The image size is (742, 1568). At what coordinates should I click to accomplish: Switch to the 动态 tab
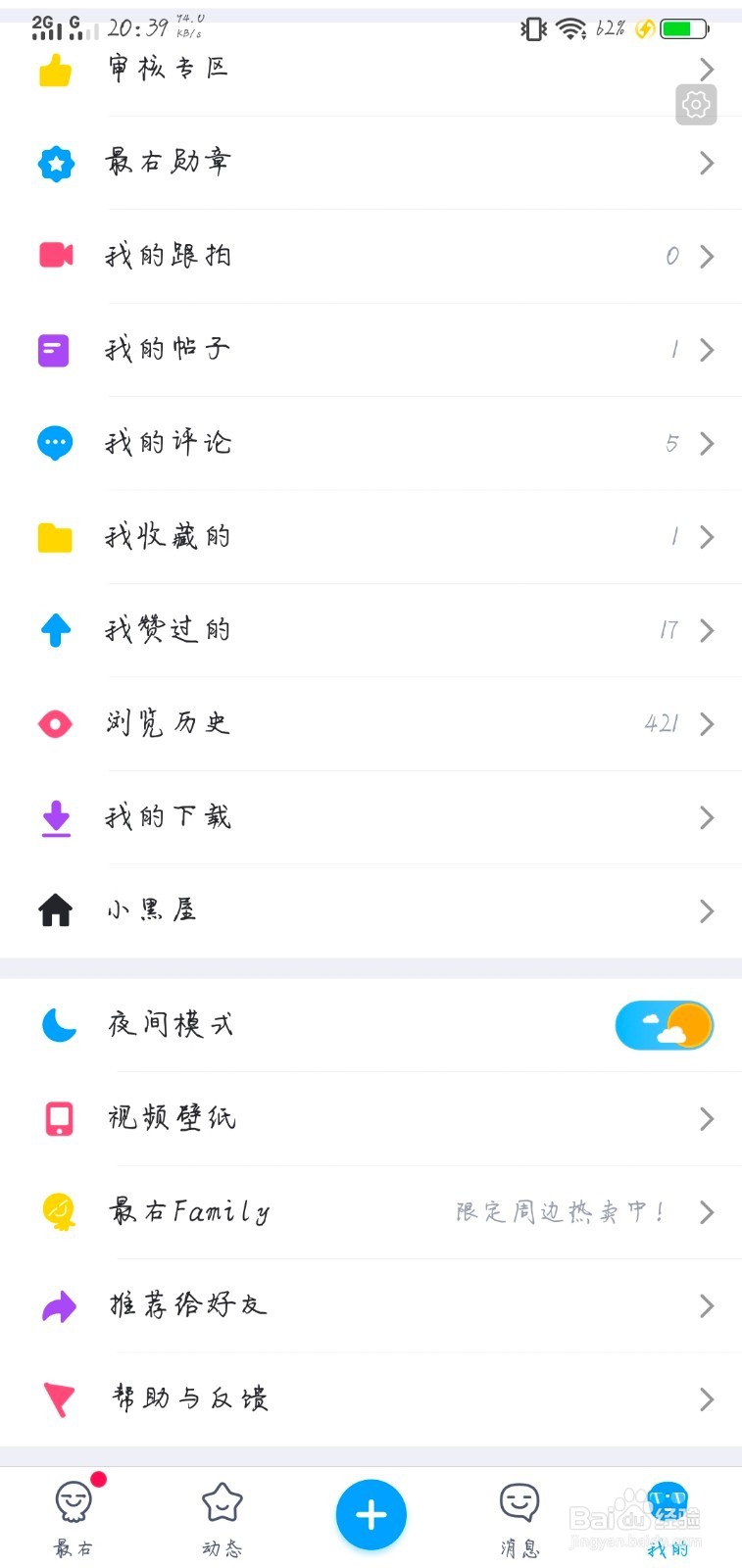pyautogui.click(x=223, y=1517)
